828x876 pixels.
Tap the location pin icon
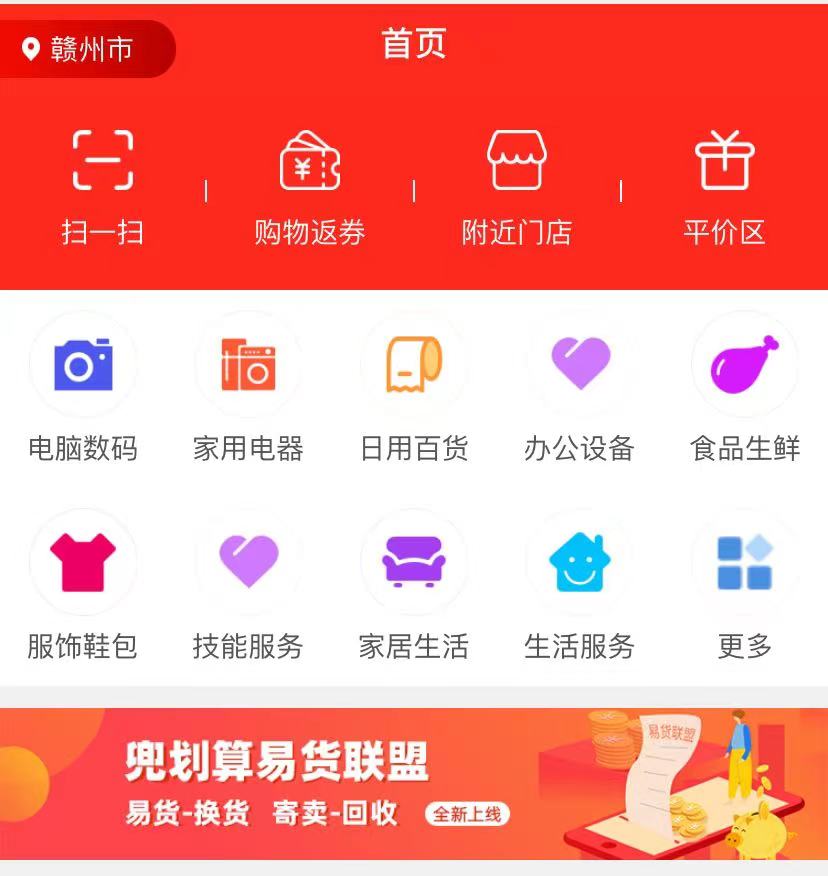pos(30,47)
